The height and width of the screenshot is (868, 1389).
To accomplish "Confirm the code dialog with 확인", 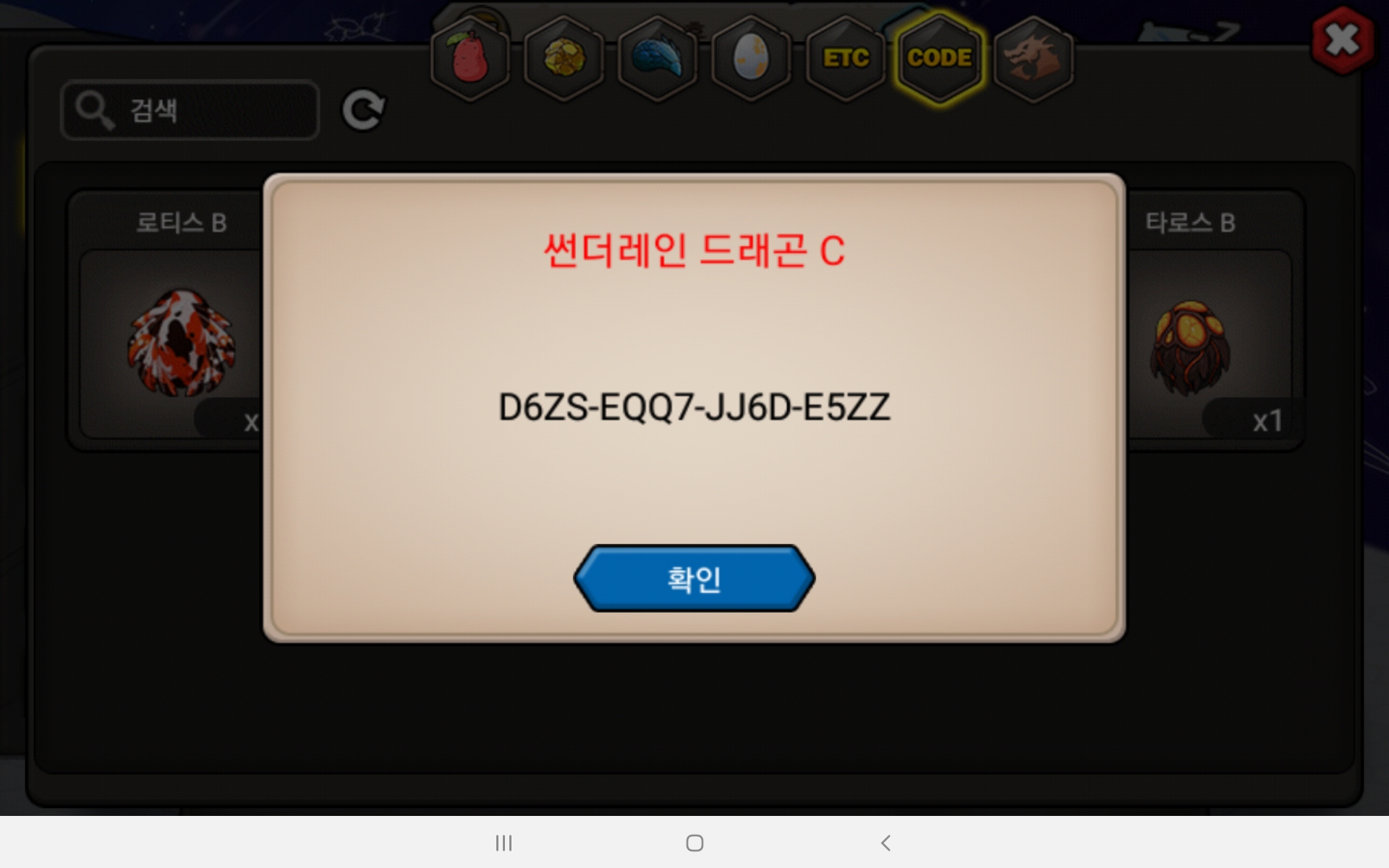I will pos(694,578).
